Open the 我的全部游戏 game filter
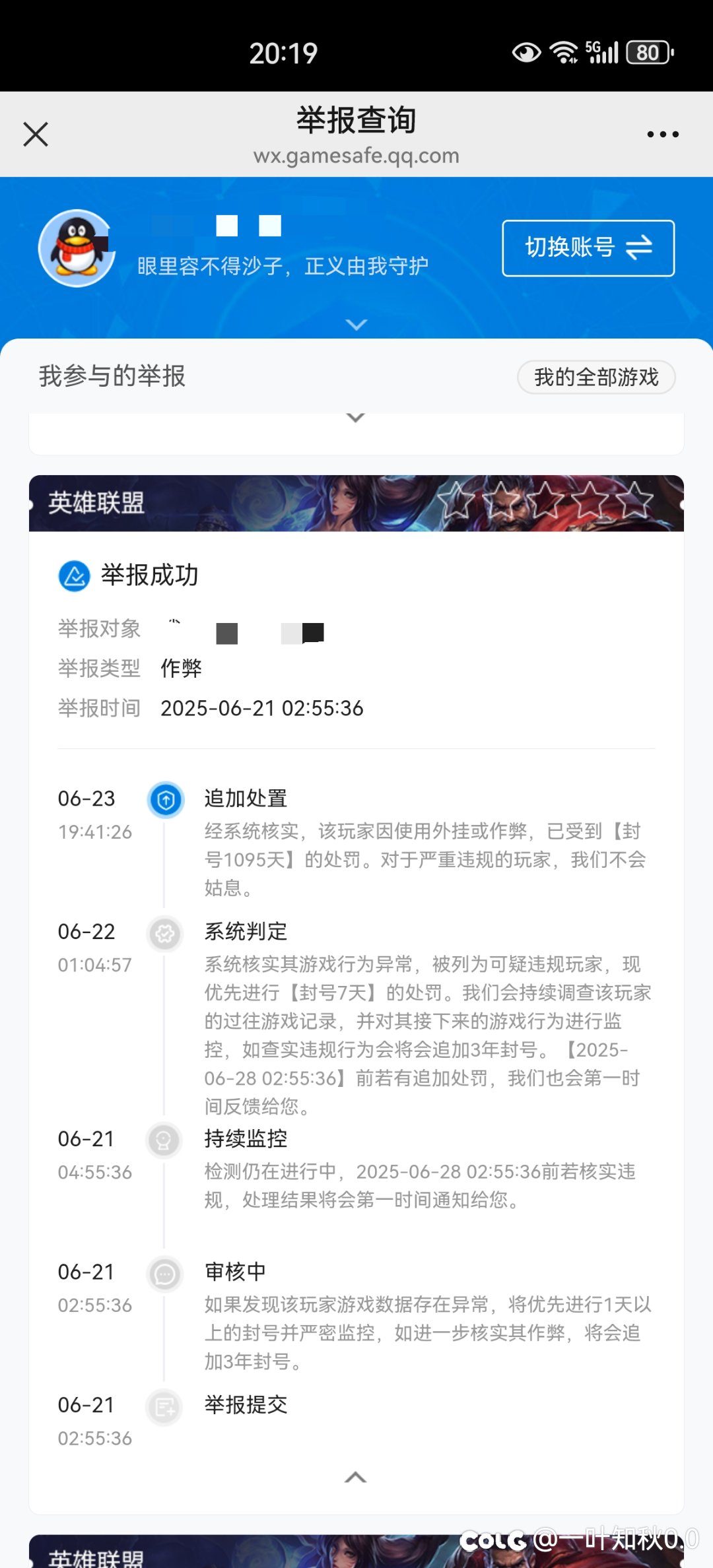 [596, 377]
